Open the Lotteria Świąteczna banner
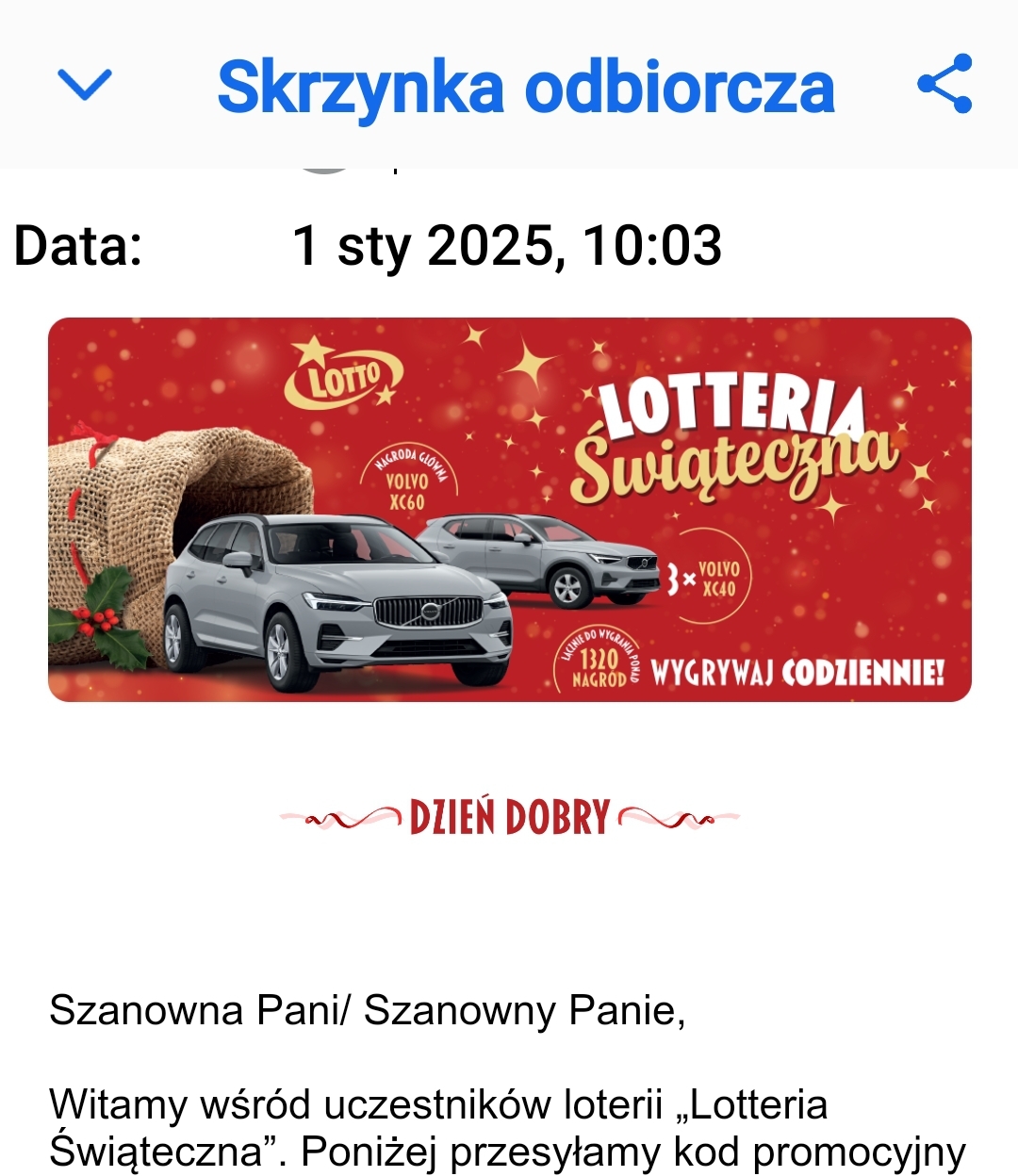Screen dimensions: 1018x1176 point(509,510)
